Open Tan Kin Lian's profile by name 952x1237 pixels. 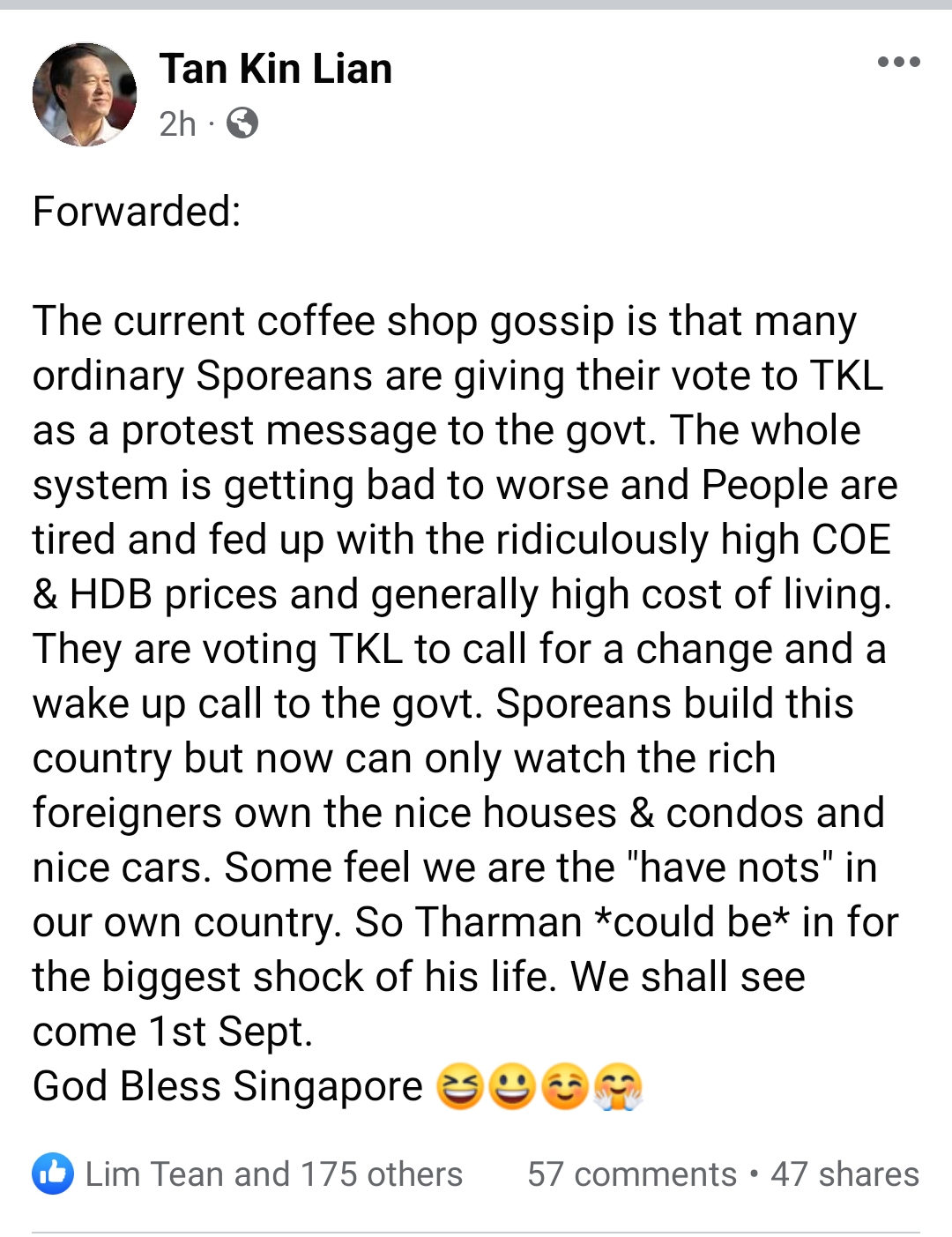point(275,69)
